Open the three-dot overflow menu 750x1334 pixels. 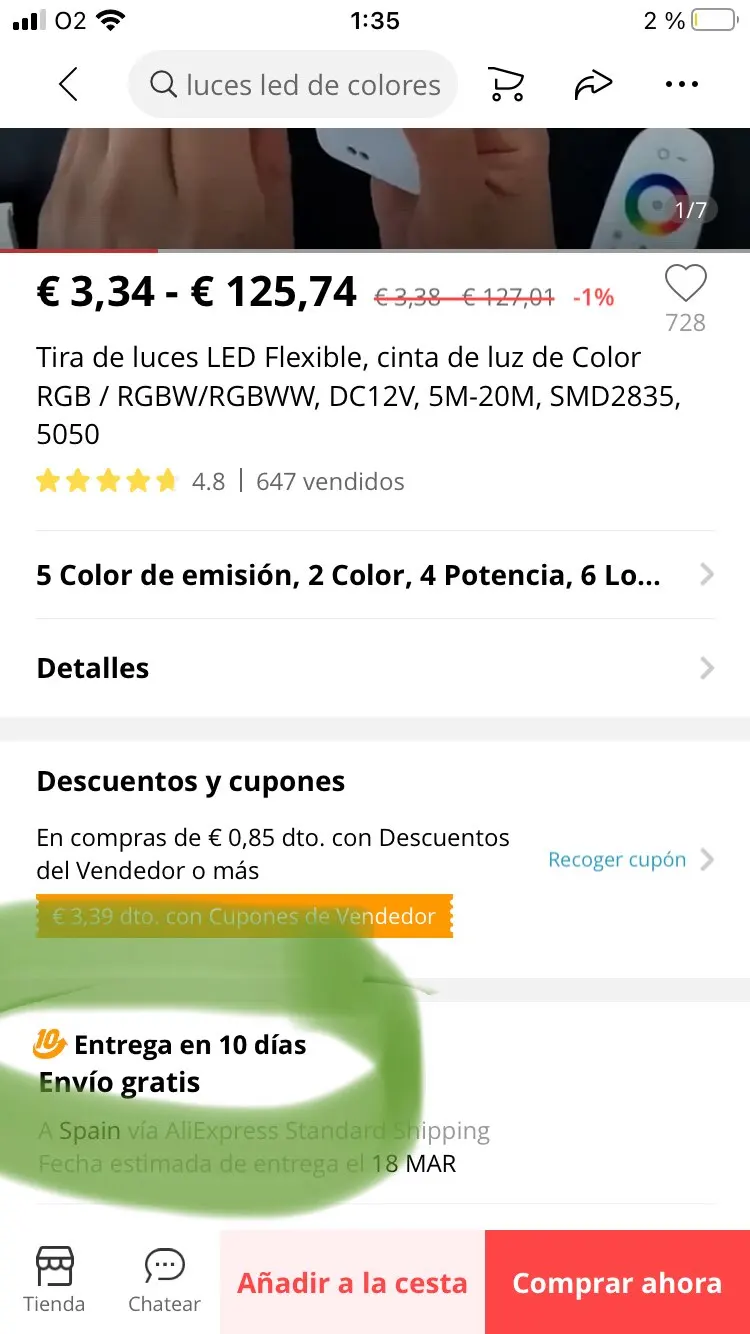[x=682, y=85]
